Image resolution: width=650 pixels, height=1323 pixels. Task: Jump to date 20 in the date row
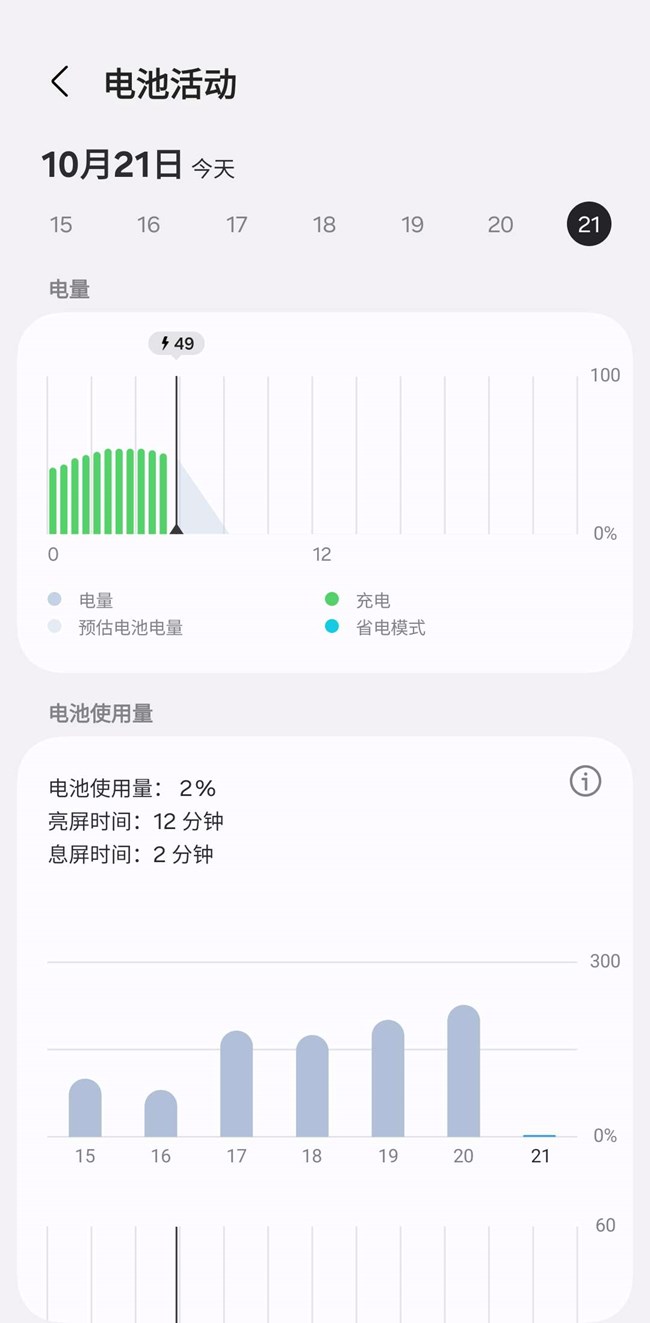click(501, 224)
